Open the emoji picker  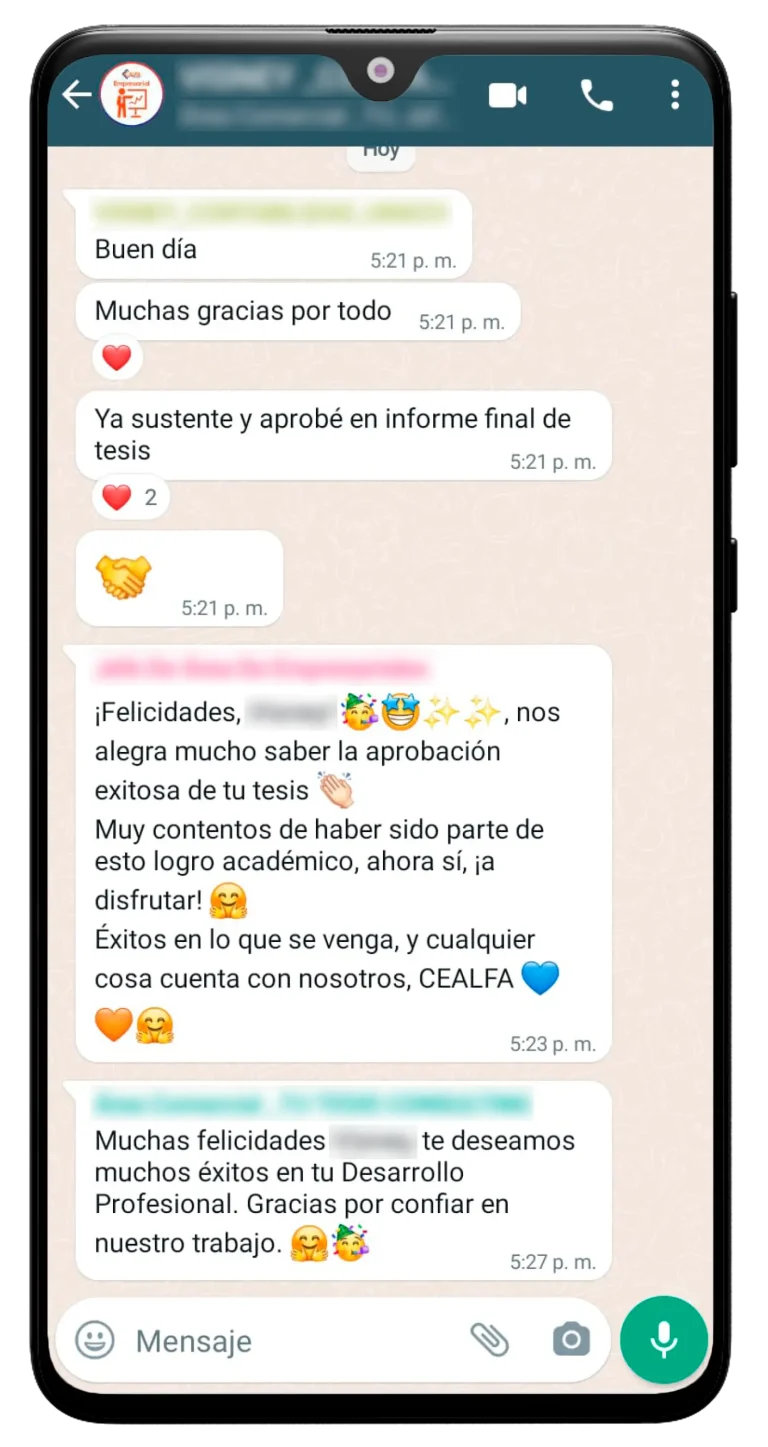coord(95,1340)
